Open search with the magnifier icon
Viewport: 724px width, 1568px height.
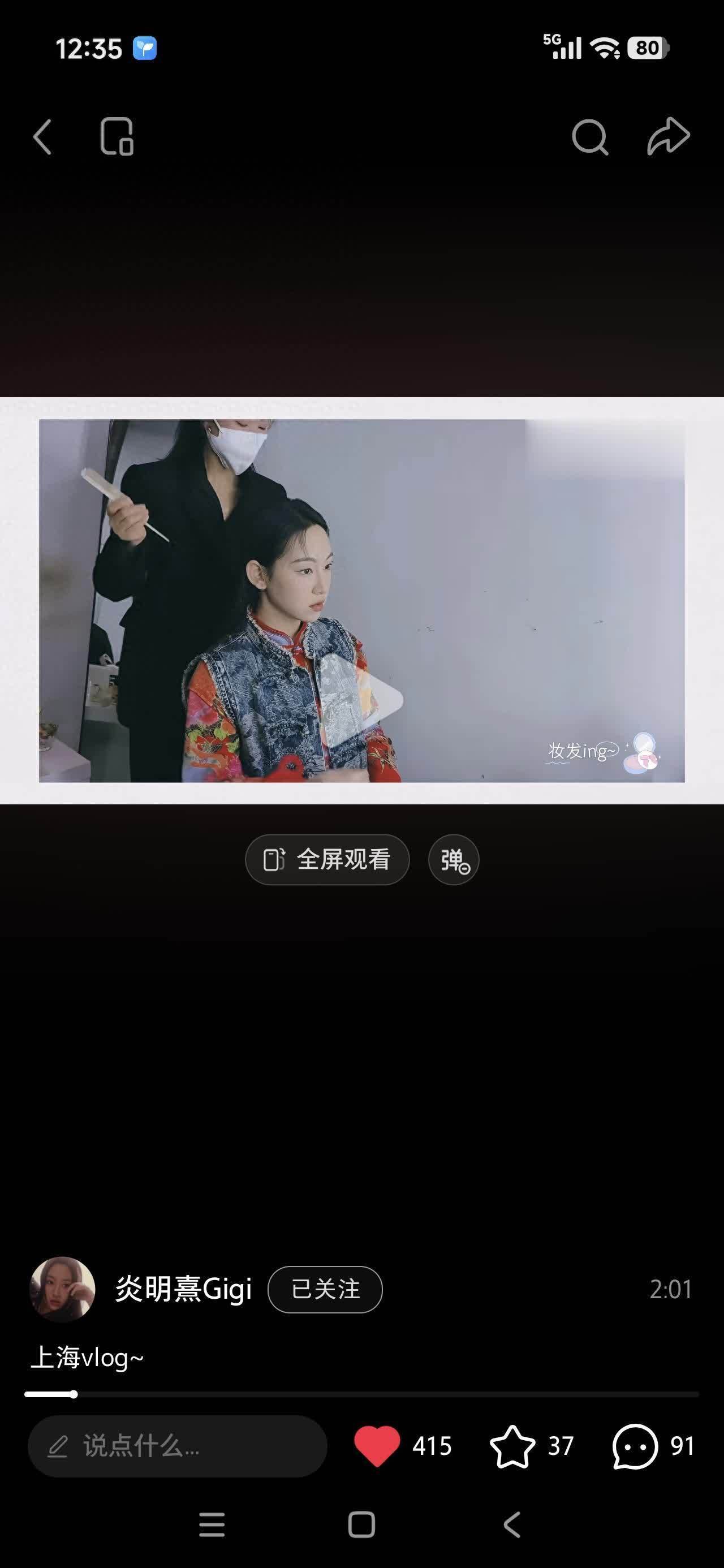pos(589,137)
